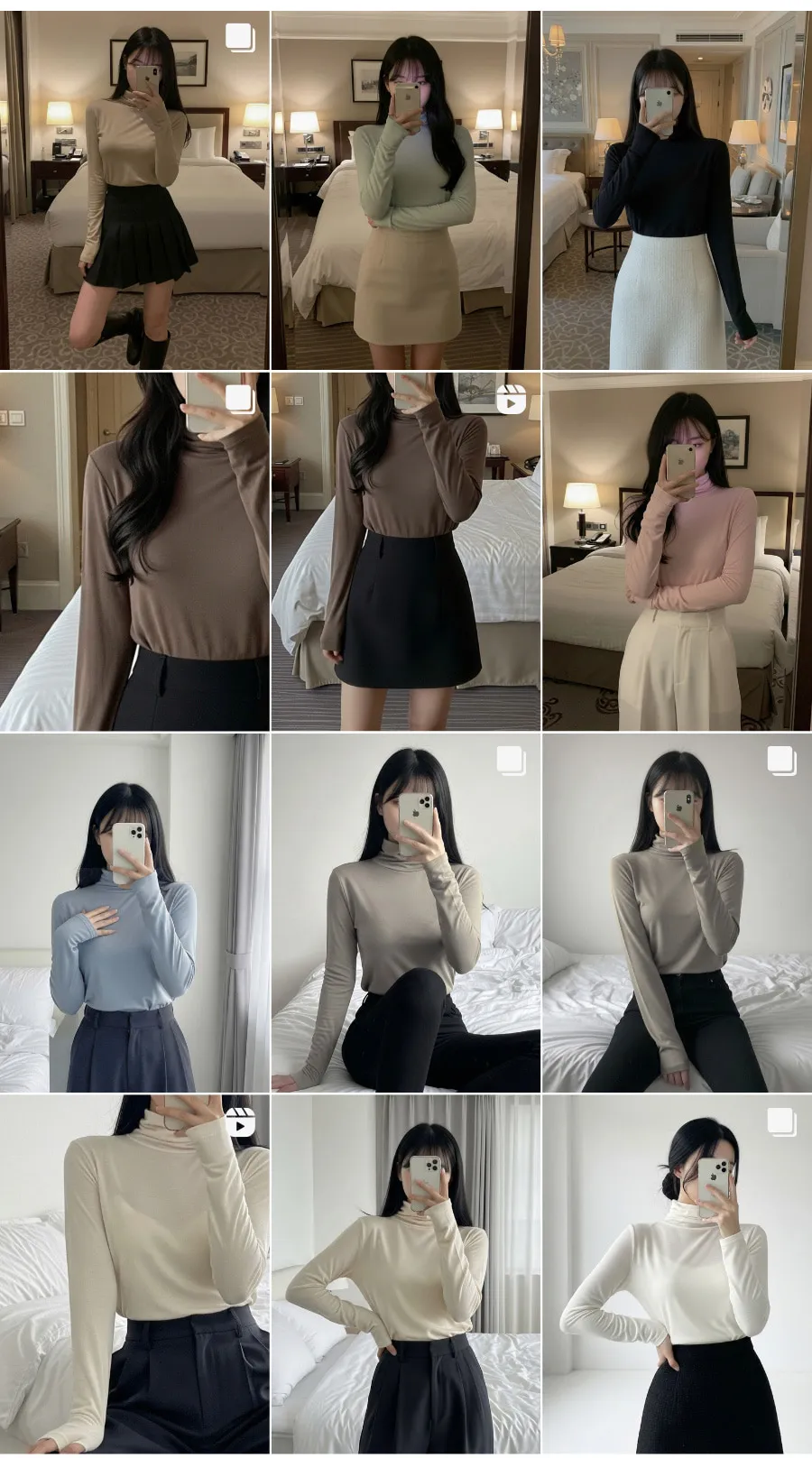Open the taupe top post with raised knee on bed
Image resolution: width=812 pixels, height=1458 pixels.
pos(406,912)
